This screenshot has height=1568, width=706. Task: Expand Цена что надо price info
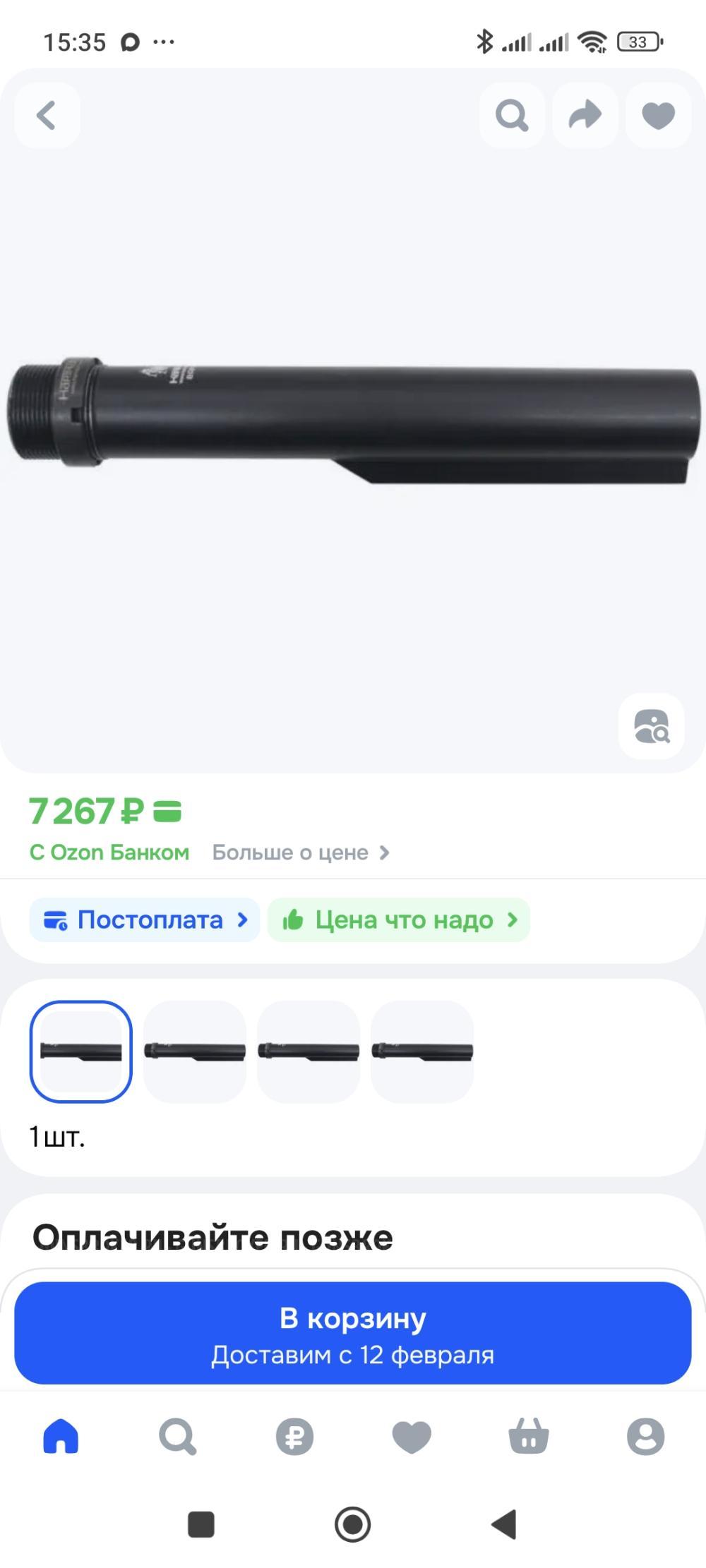(398, 919)
